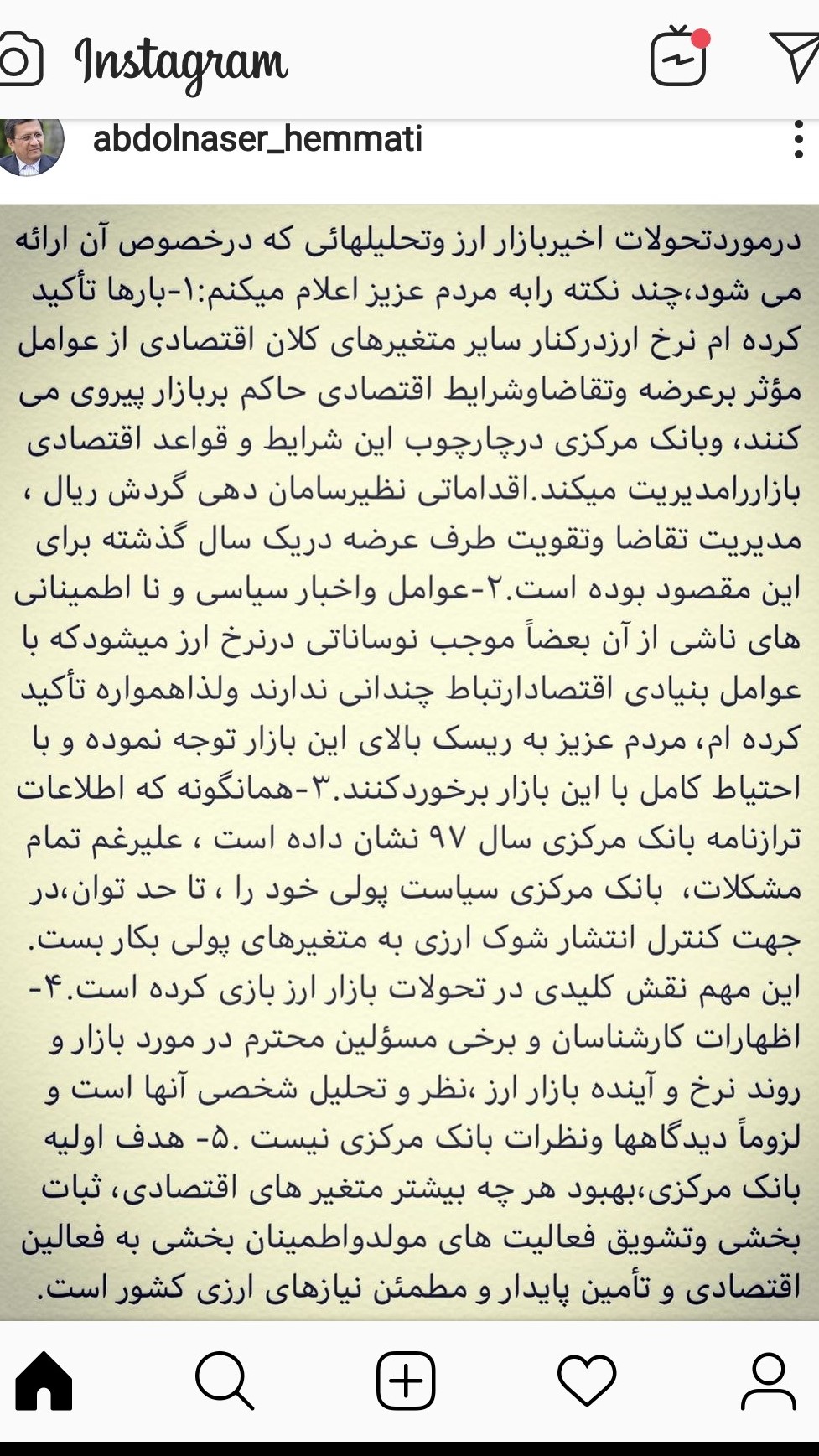
Task: Open the posted text image
Action: click(409, 762)
